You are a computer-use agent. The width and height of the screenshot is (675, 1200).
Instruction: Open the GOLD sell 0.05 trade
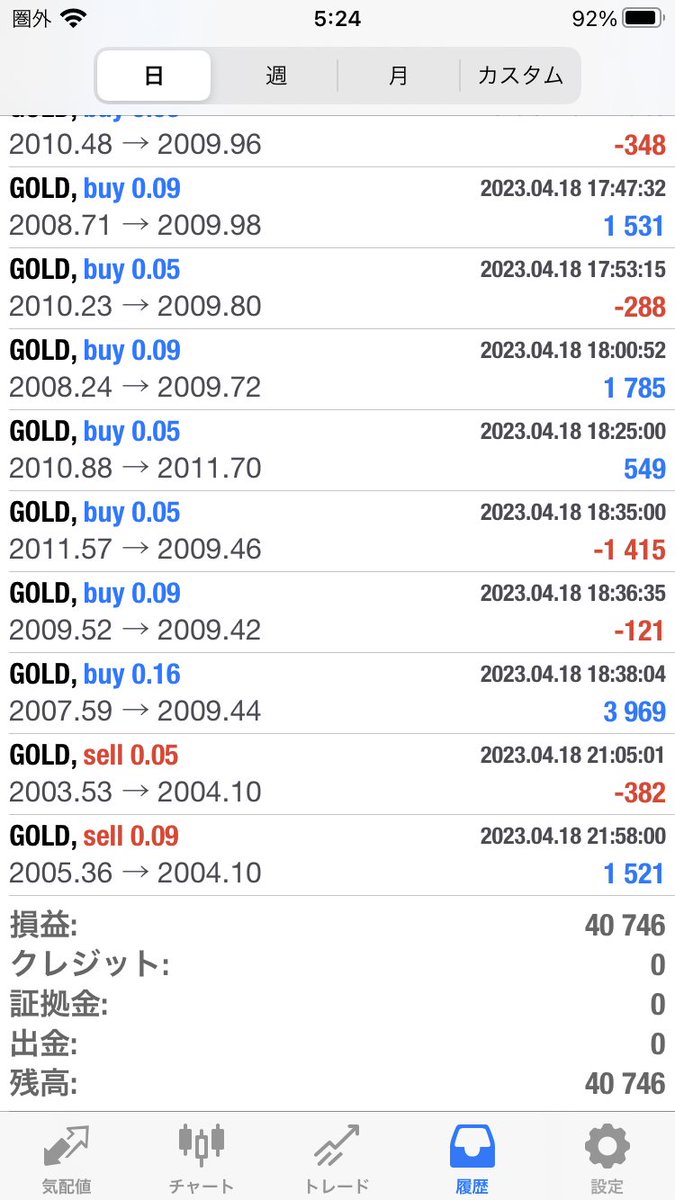coord(337,774)
